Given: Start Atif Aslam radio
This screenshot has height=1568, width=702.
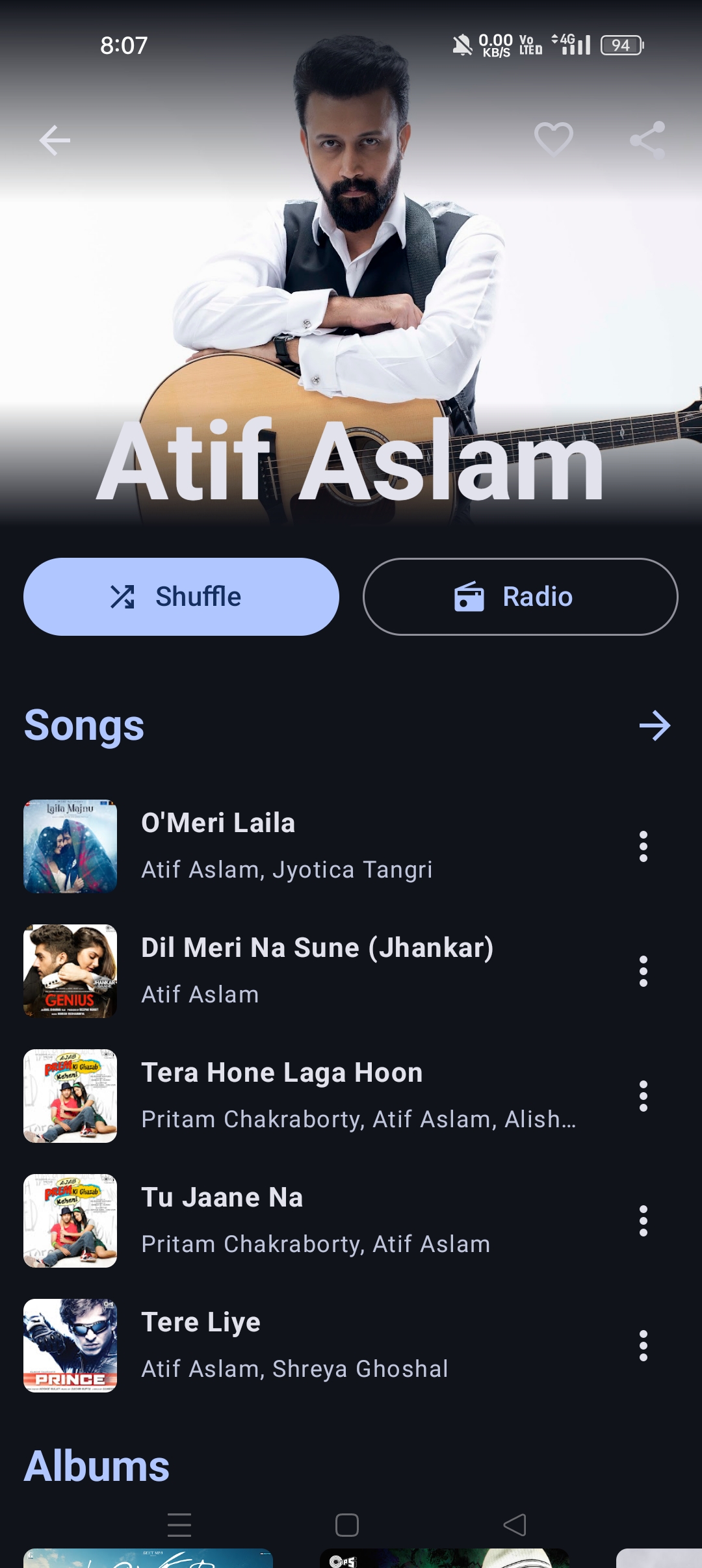Looking at the screenshot, I should (520, 597).
